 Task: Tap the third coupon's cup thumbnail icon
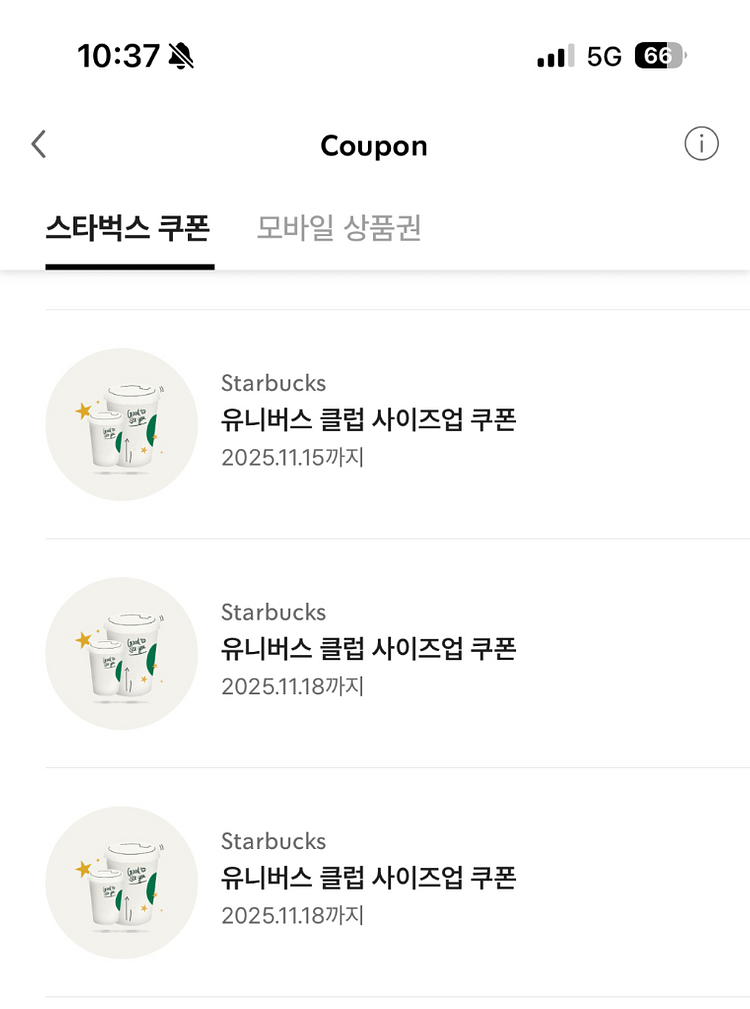[x=121, y=882]
